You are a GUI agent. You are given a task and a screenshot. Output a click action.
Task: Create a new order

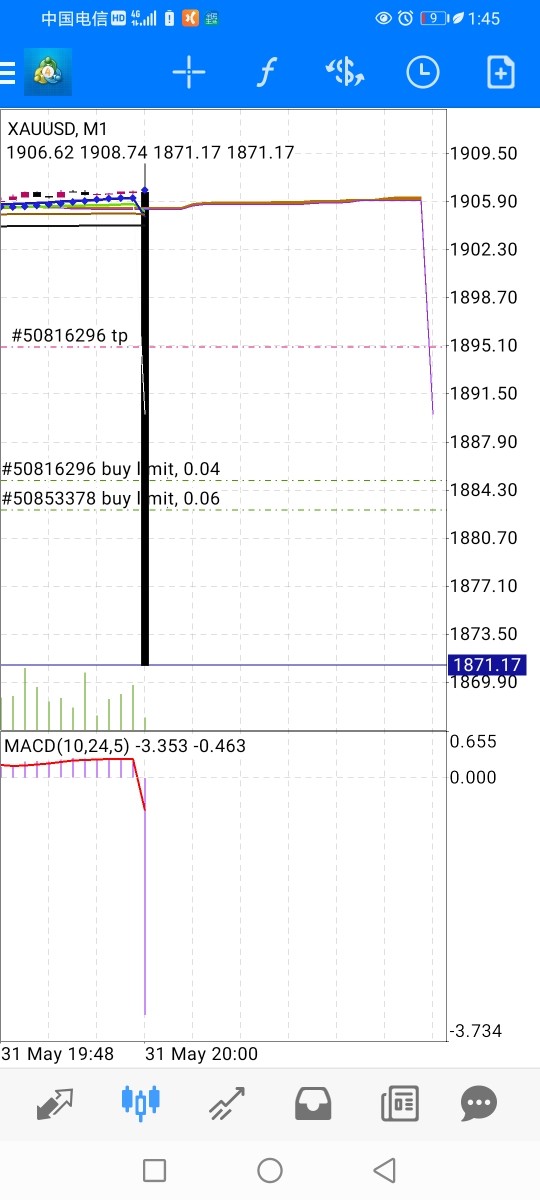[x=500, y=72]
